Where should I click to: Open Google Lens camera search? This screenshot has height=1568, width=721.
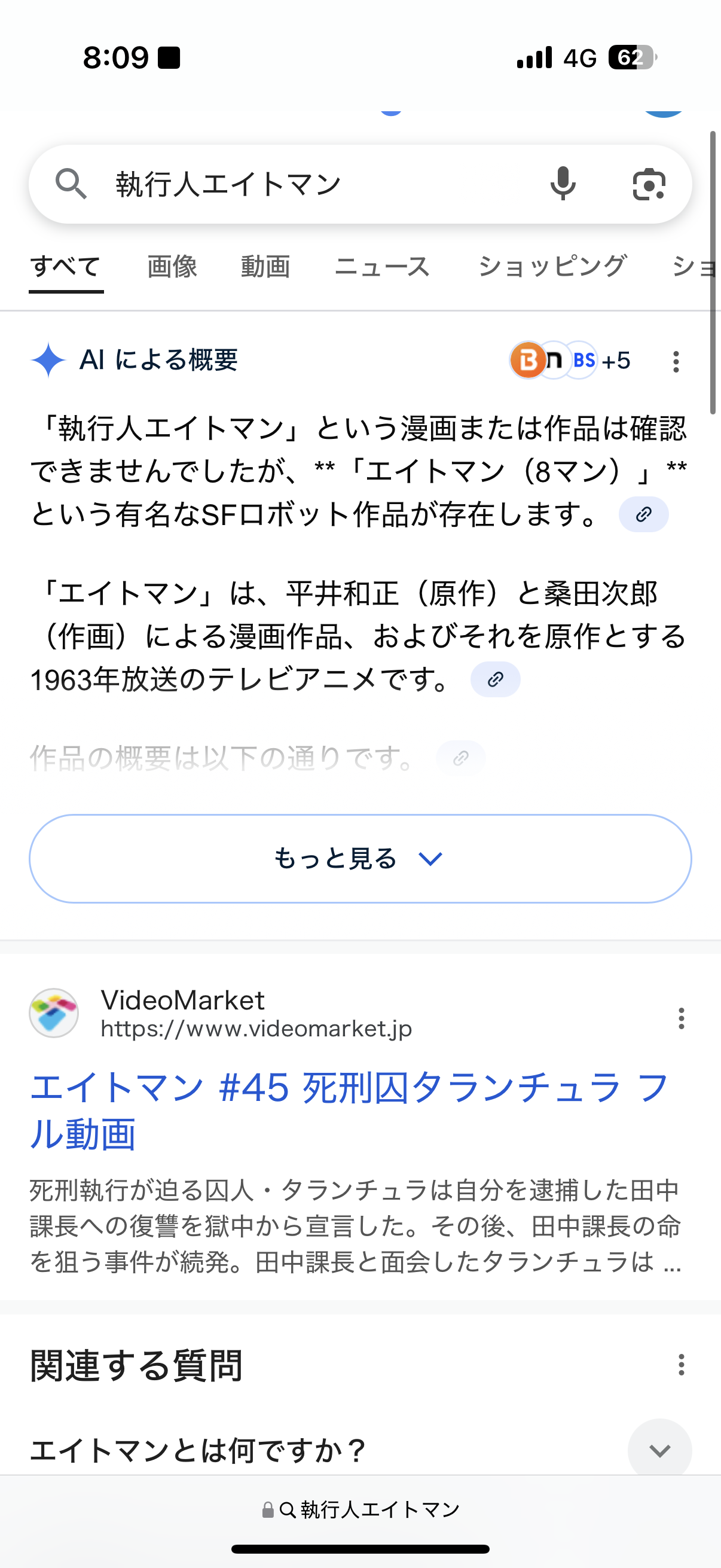(x=649, y=184)
